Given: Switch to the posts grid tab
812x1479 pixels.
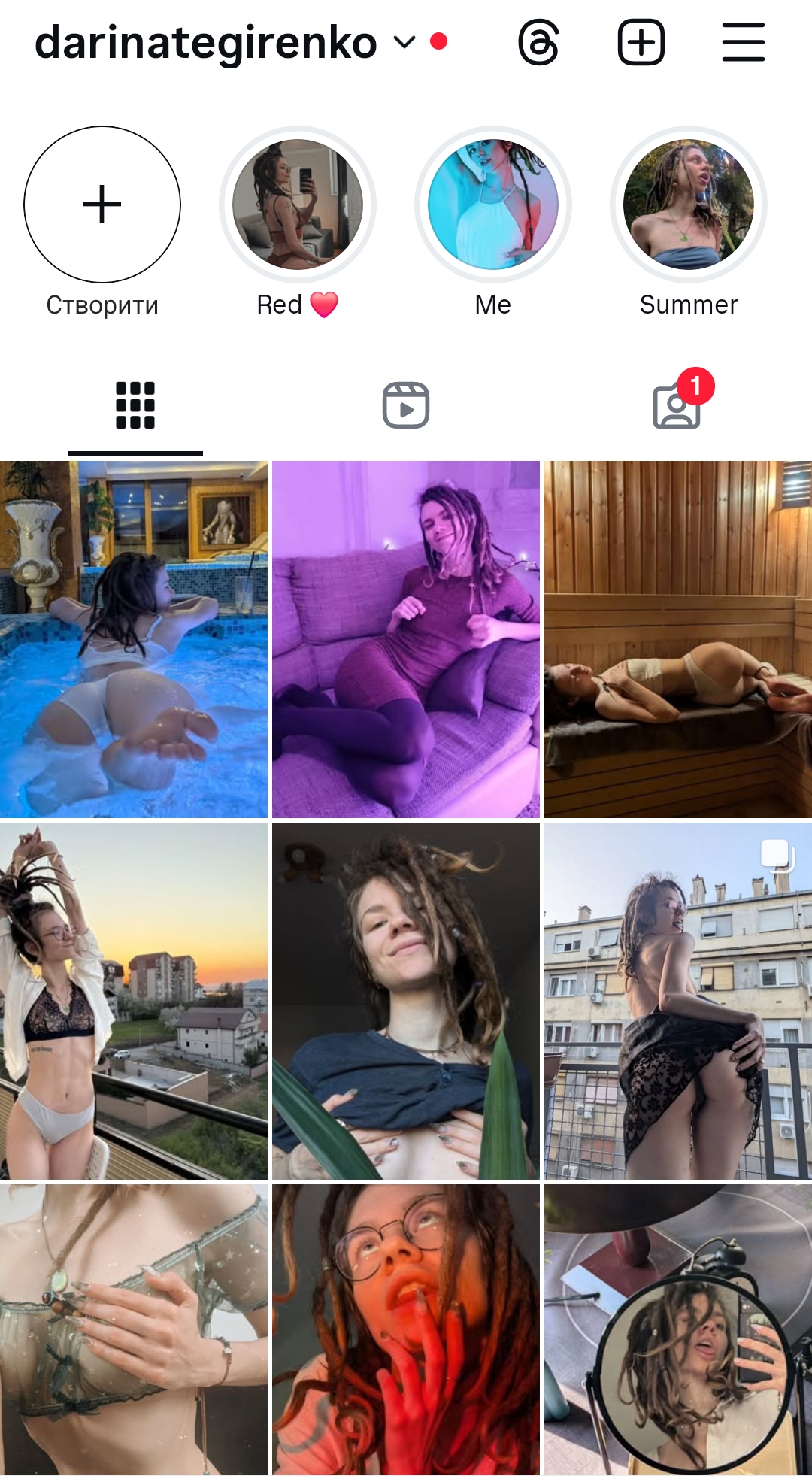Looking at the screenshot, I should pos(134,406).
